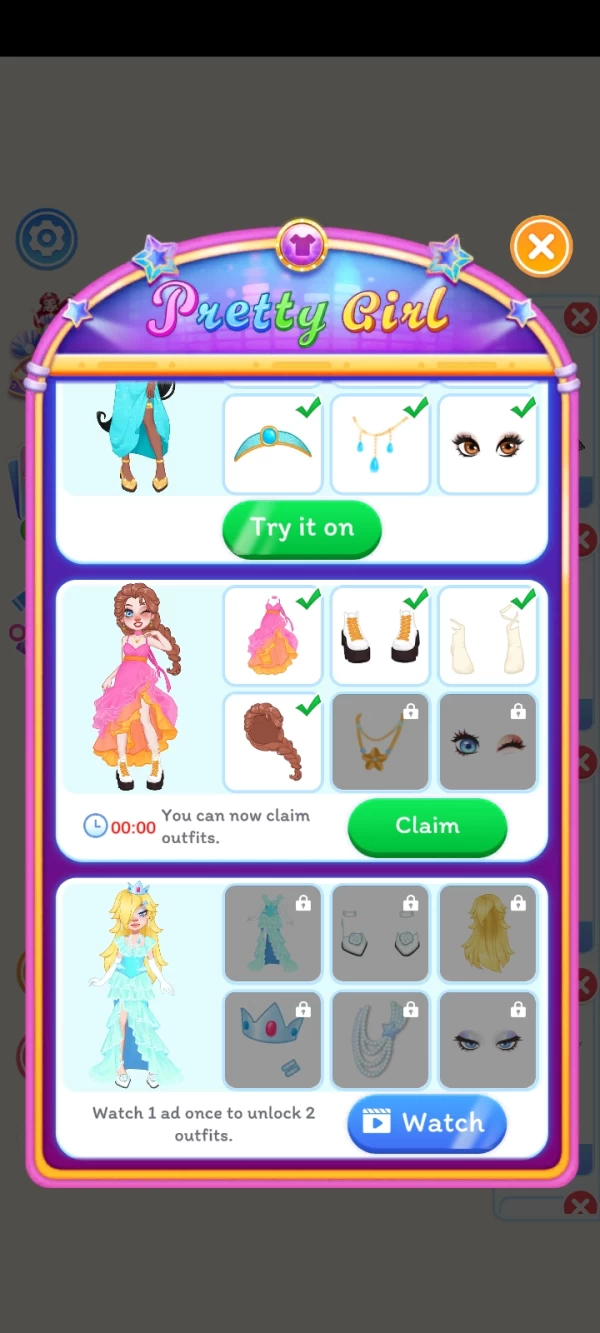The height and width of the screenshot is (1333, 600).
Task: Select the locked winking blue eyes item
Action: pyautogui.click(x=488, y=742)
